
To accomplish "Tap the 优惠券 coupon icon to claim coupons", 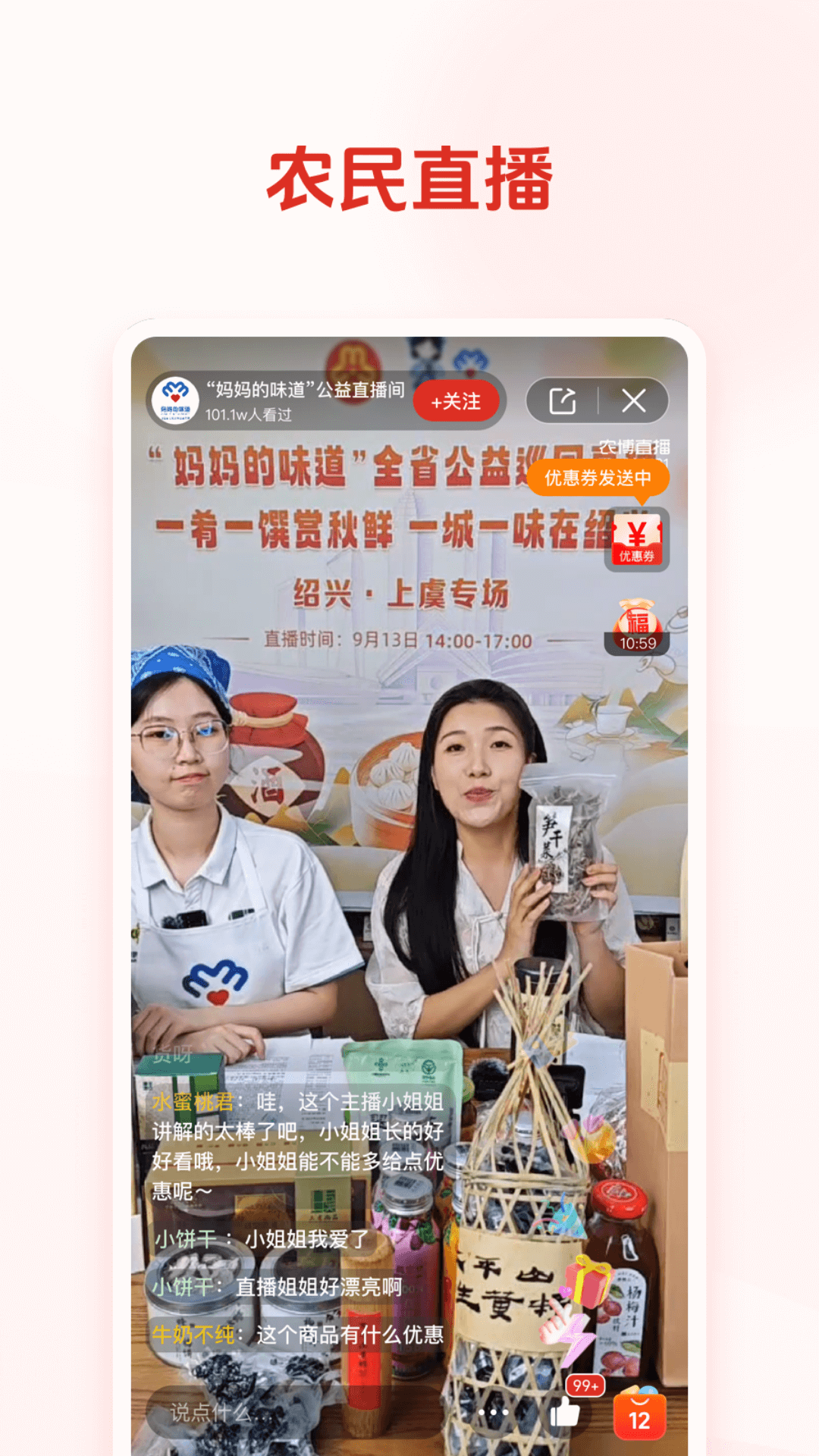I will click(637, 539).
